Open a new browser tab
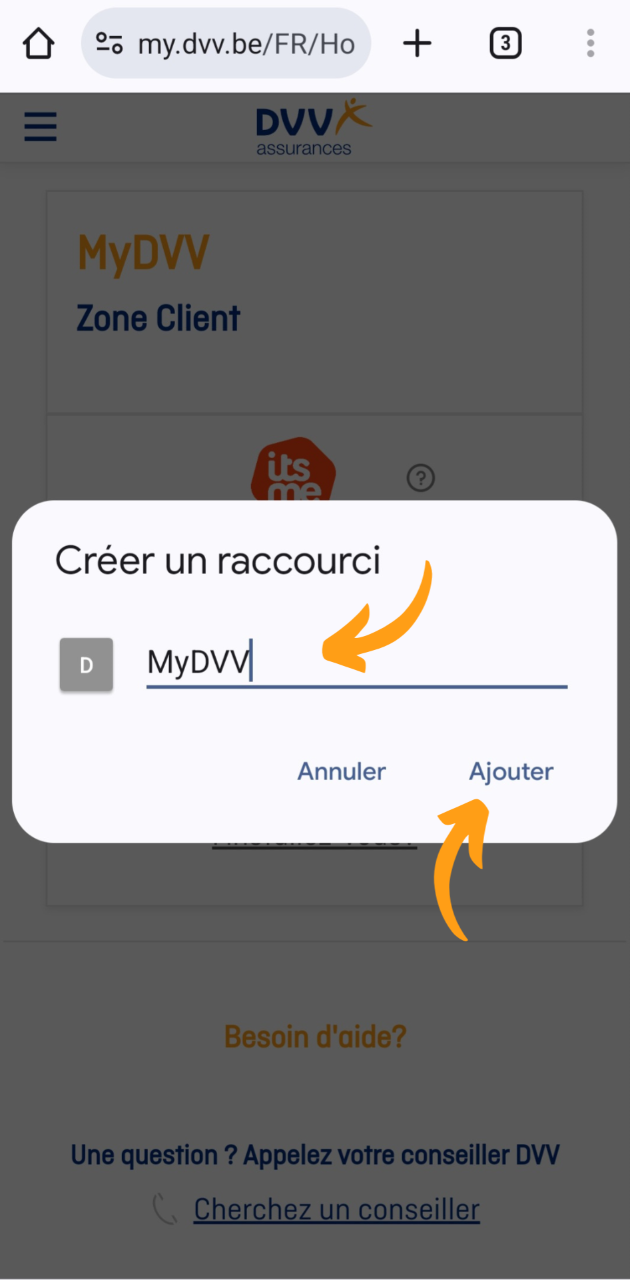Viewport: 630px width, 1280px height. [x=417, y=43]
